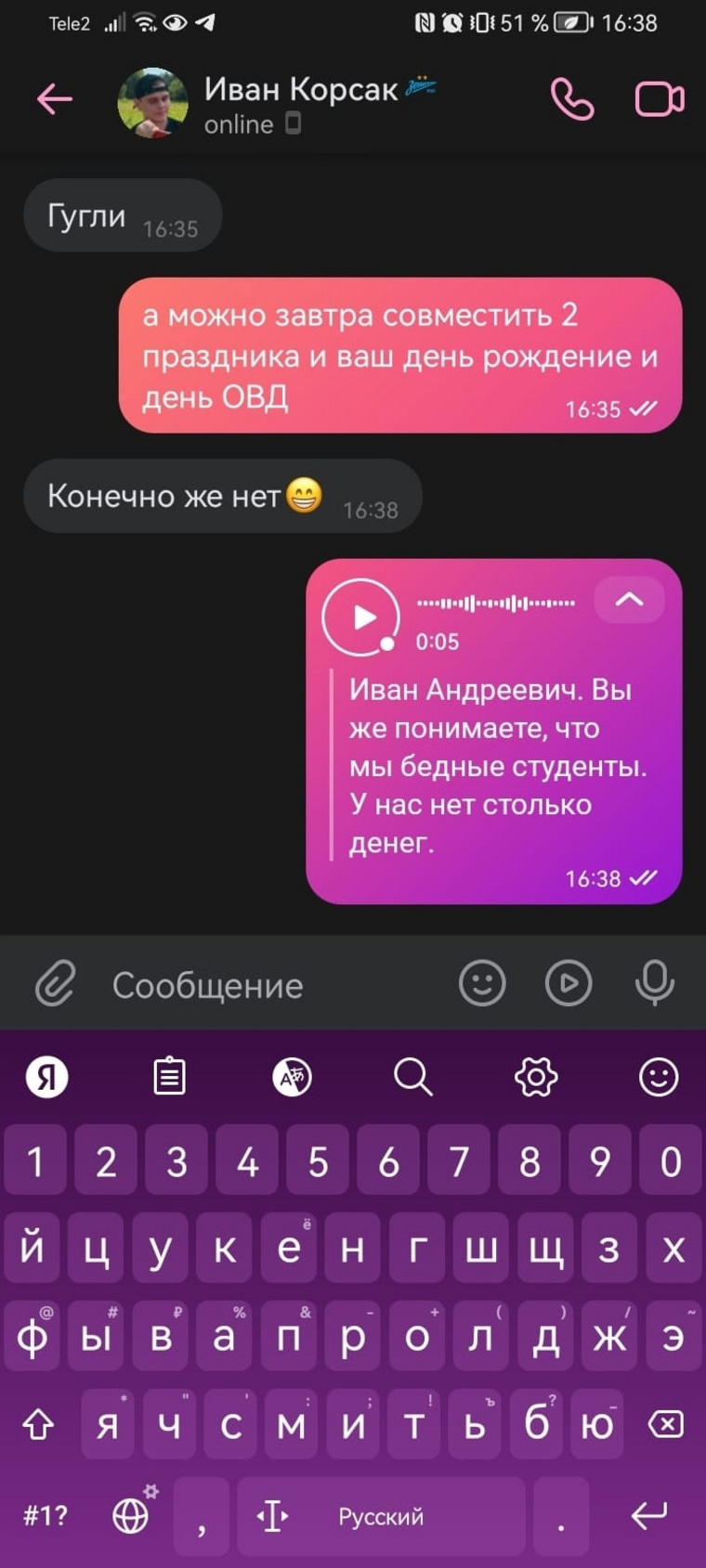Go back to the chat list

(54, 98)
